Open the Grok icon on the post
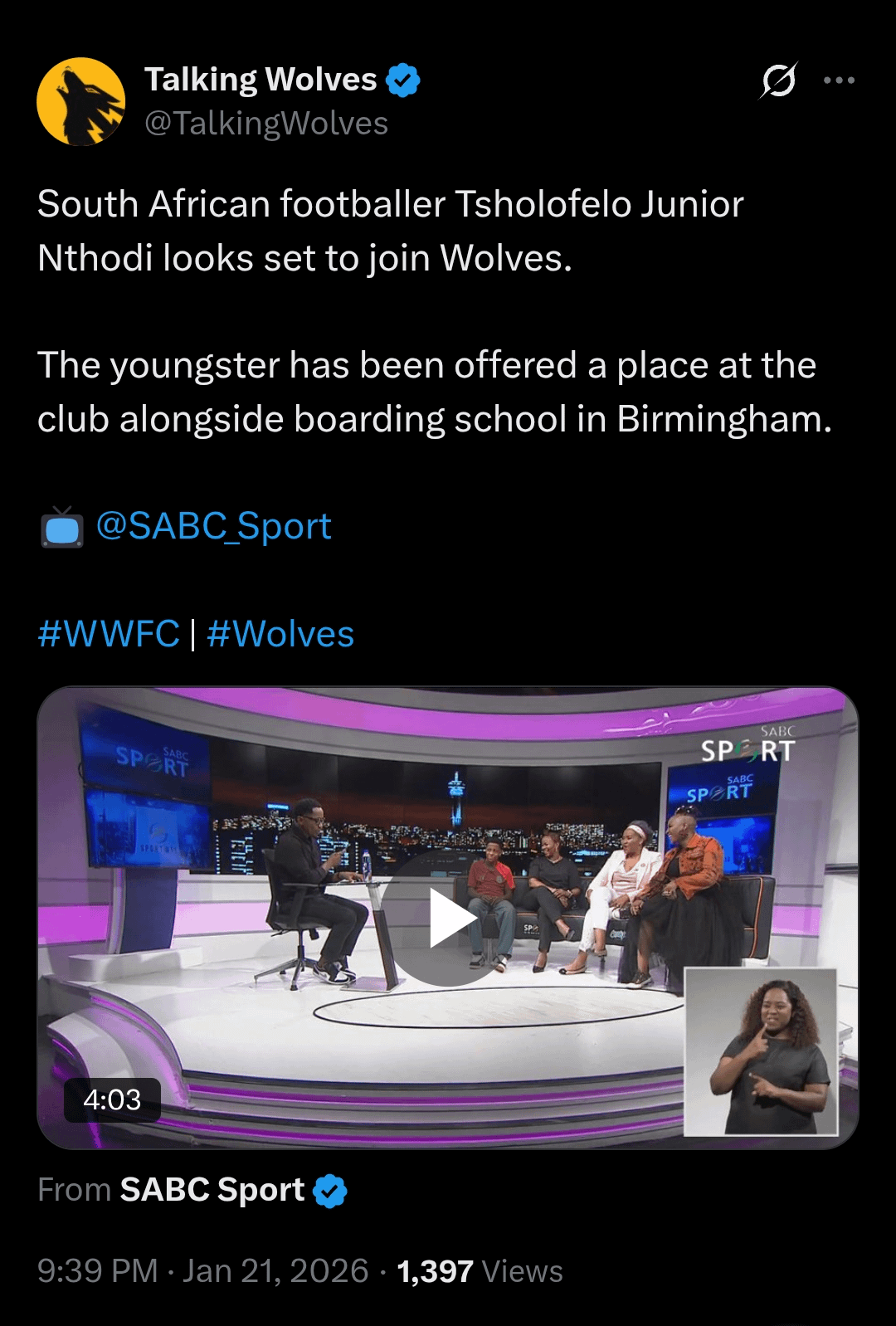 [778, 80]
